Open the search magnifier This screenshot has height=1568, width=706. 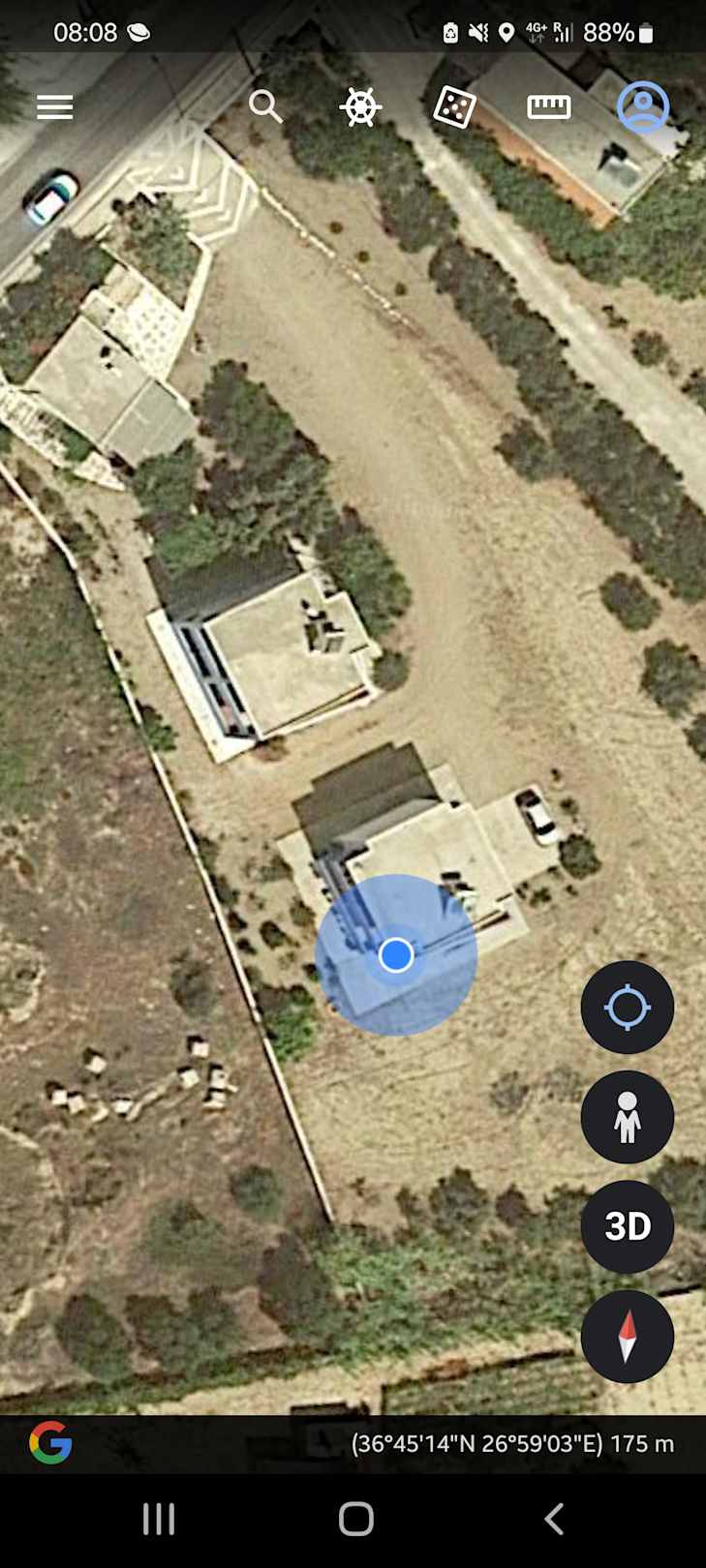point(264,106)
